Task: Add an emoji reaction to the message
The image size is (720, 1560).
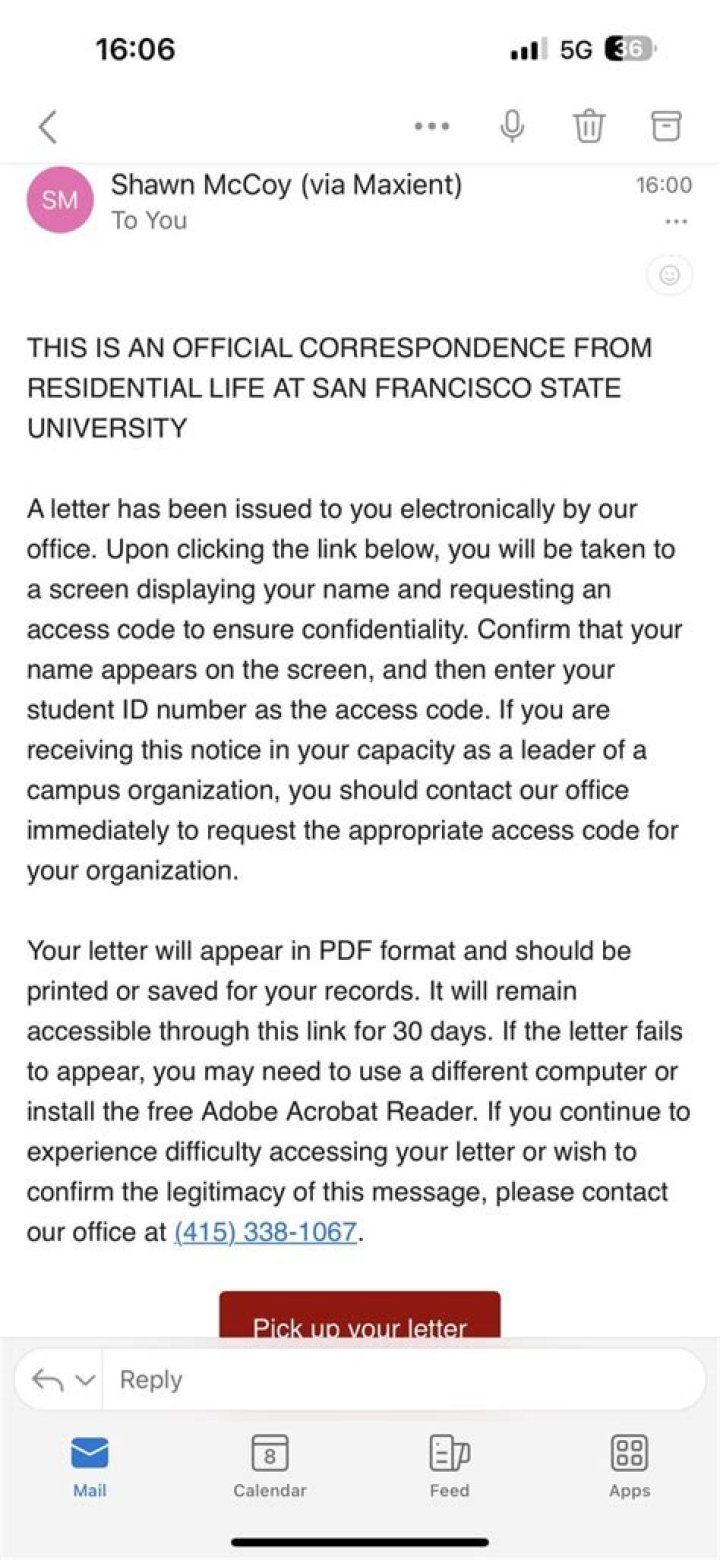Action: (669, 276)
